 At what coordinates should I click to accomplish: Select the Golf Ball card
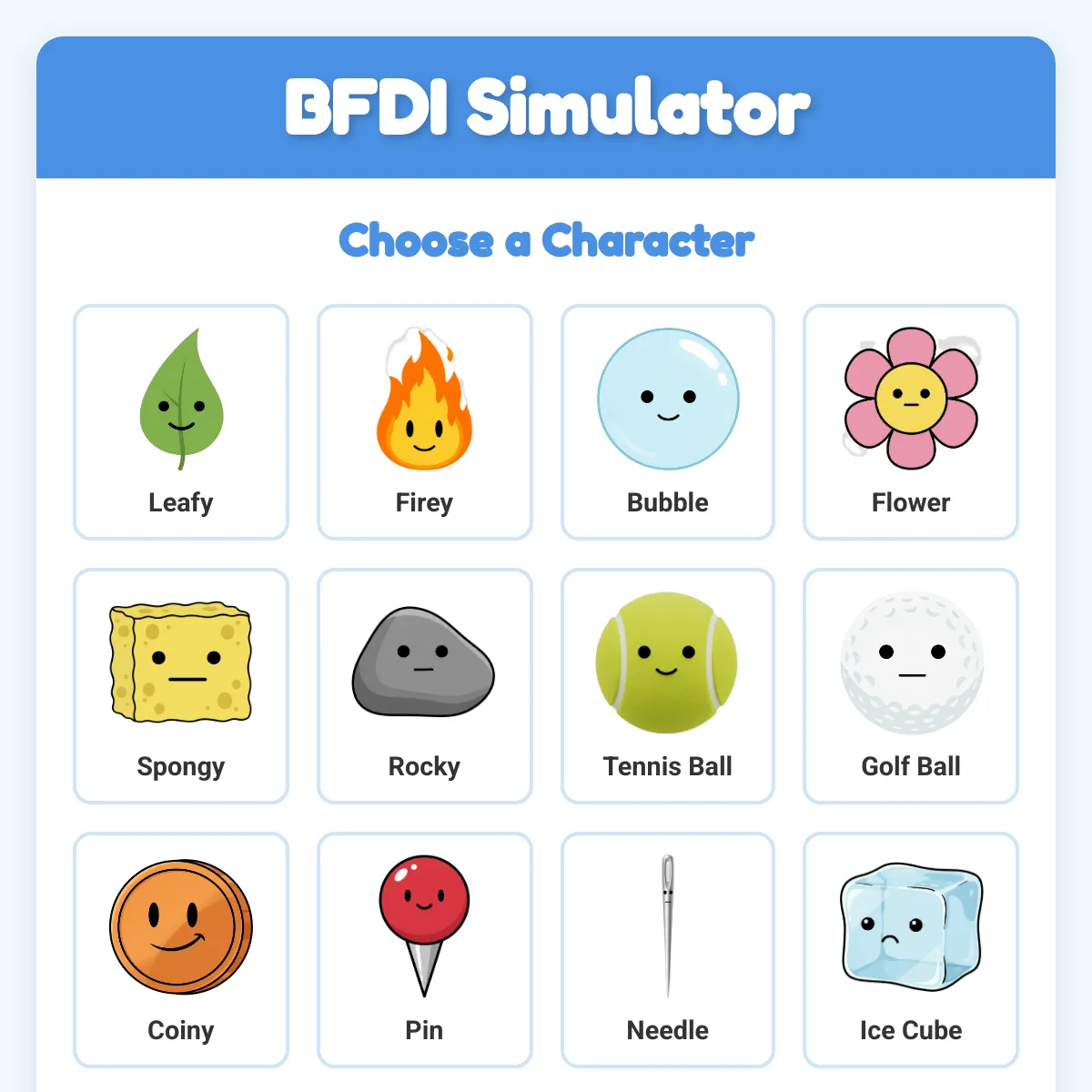tap(911, 686)
